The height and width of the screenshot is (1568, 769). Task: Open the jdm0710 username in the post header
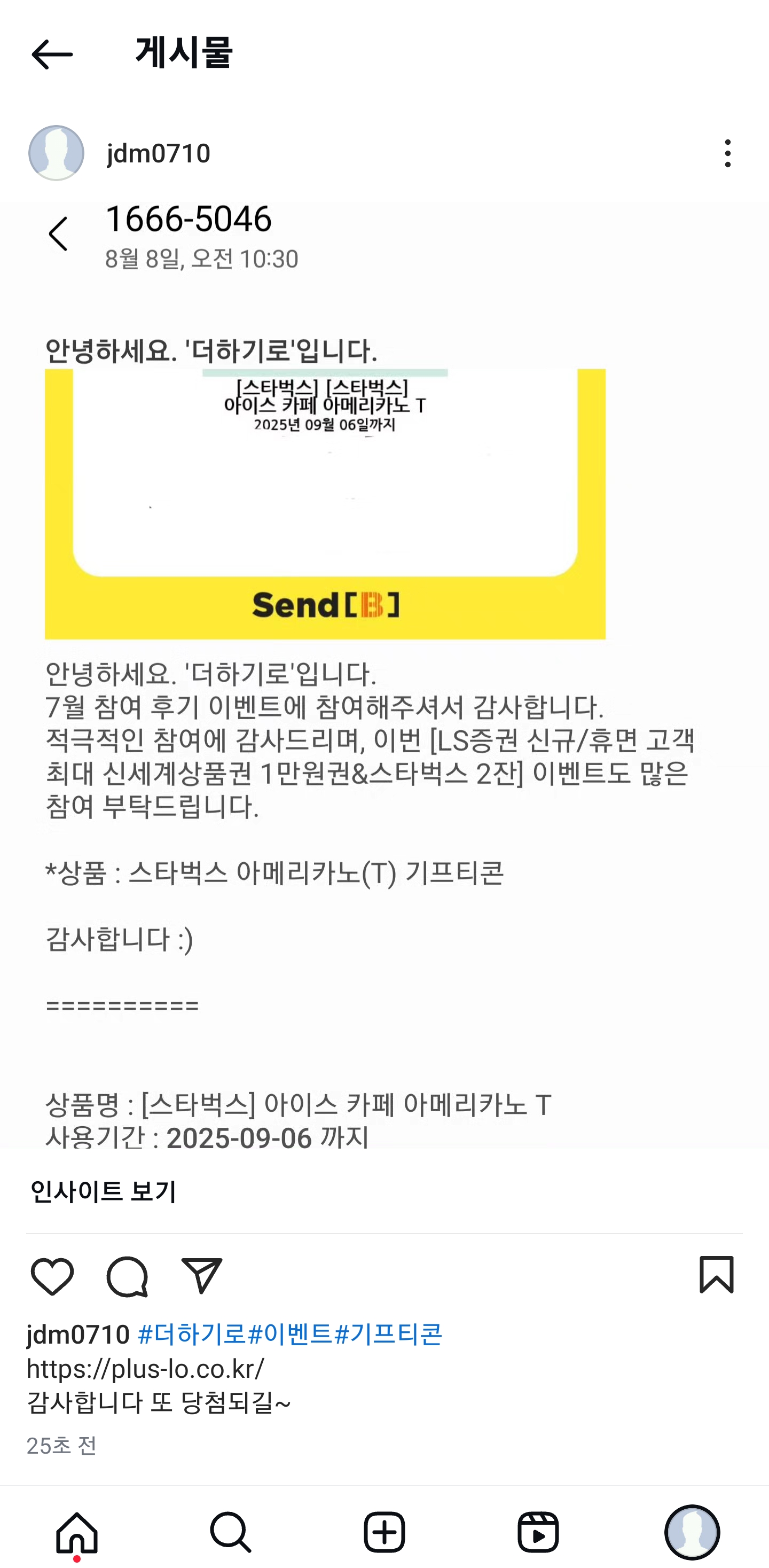pos(159,153)
